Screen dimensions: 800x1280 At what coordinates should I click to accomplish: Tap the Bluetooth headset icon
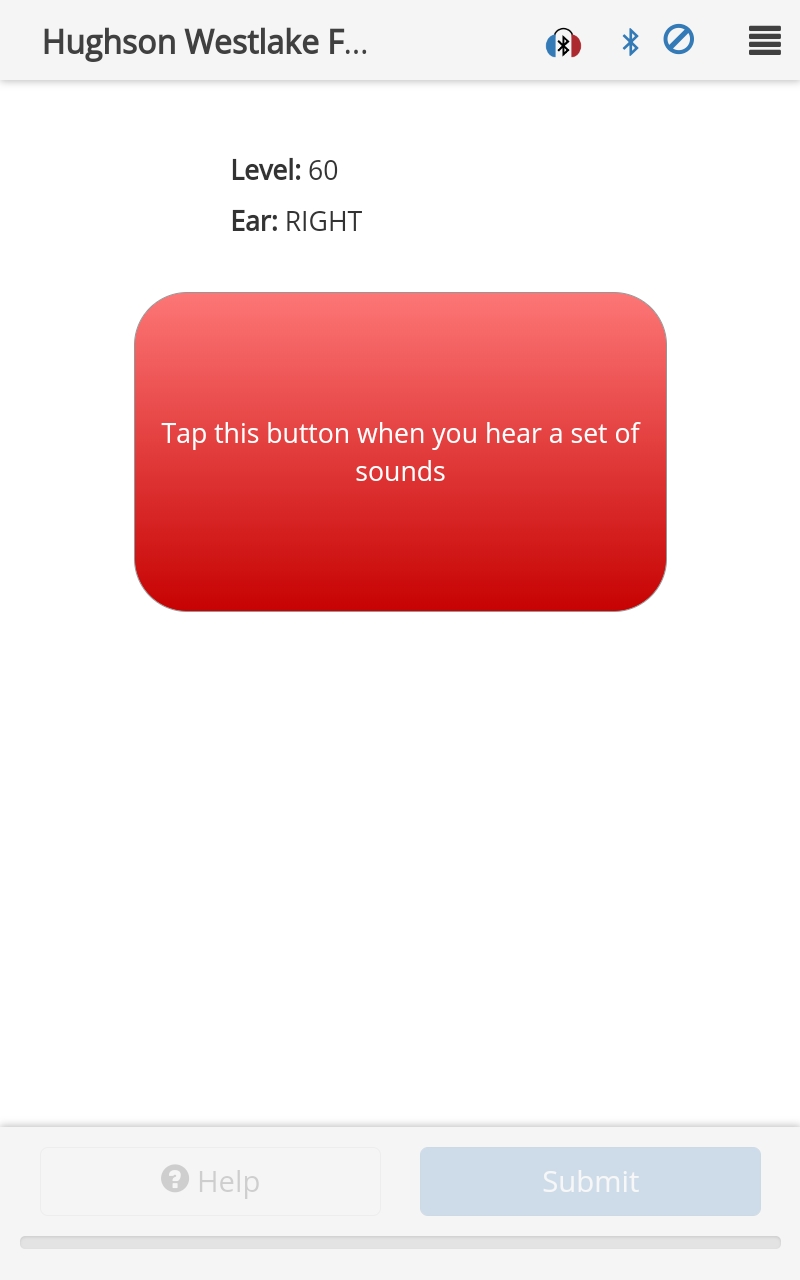coord(563,43)
